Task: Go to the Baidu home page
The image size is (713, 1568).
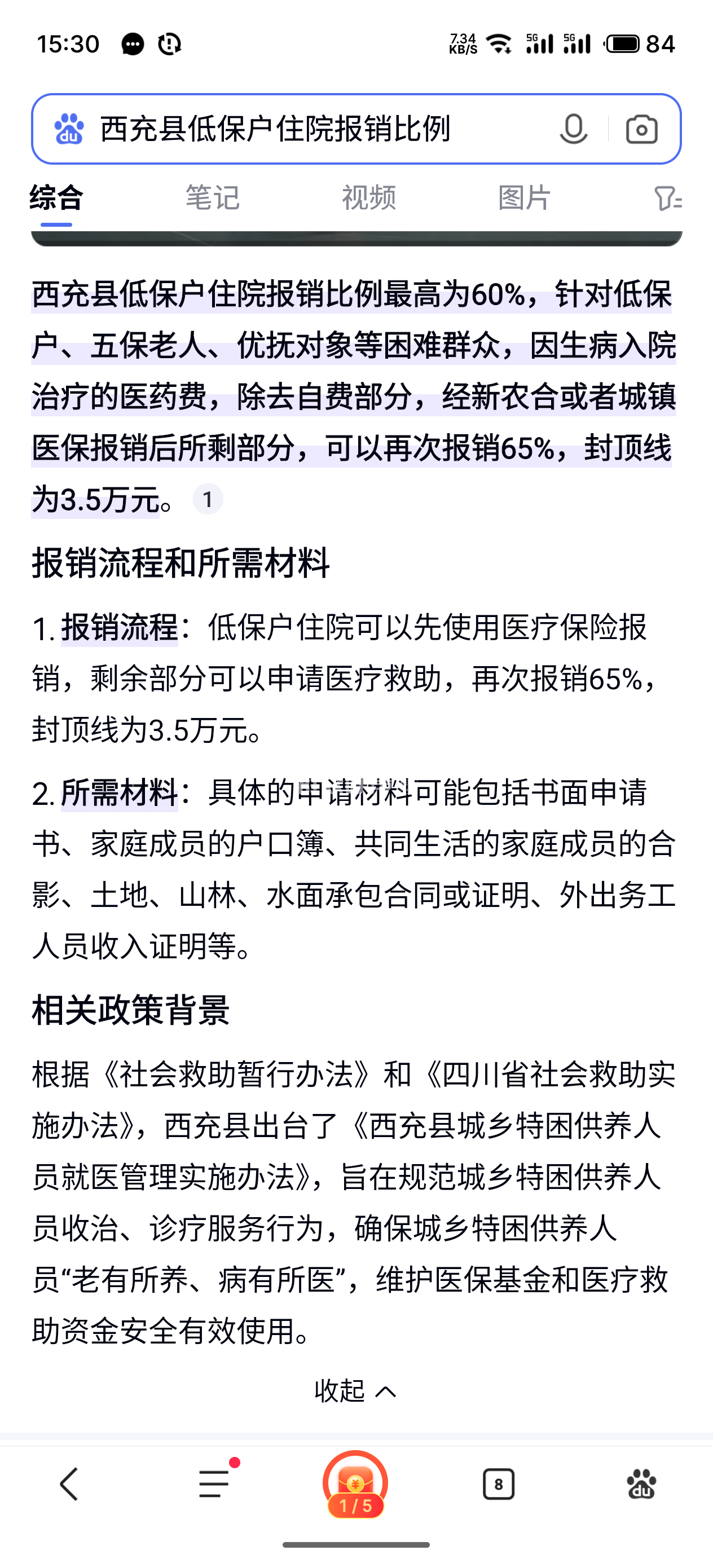Action: 642,1484
